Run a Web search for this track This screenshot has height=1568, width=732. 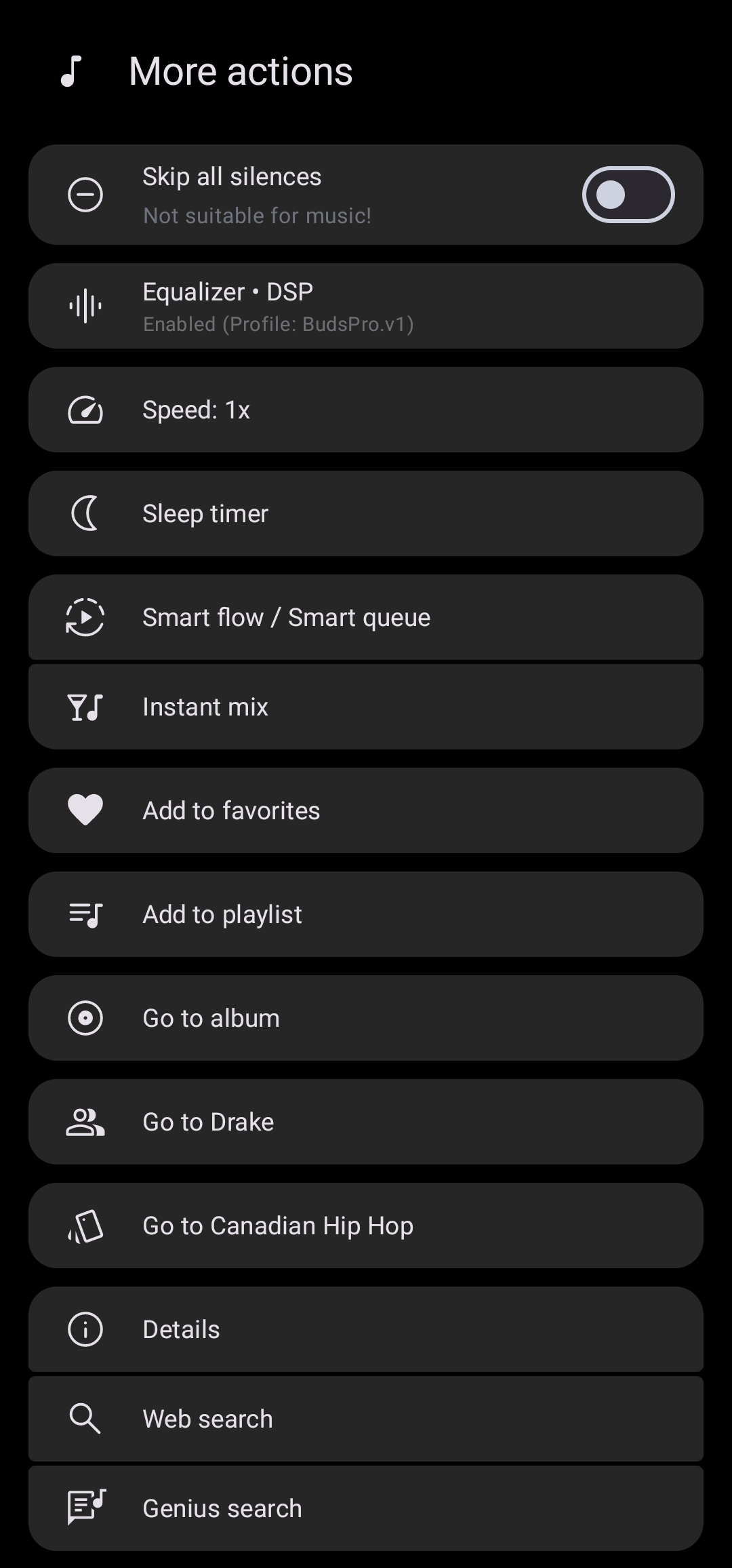click(x=366, y=1419)
